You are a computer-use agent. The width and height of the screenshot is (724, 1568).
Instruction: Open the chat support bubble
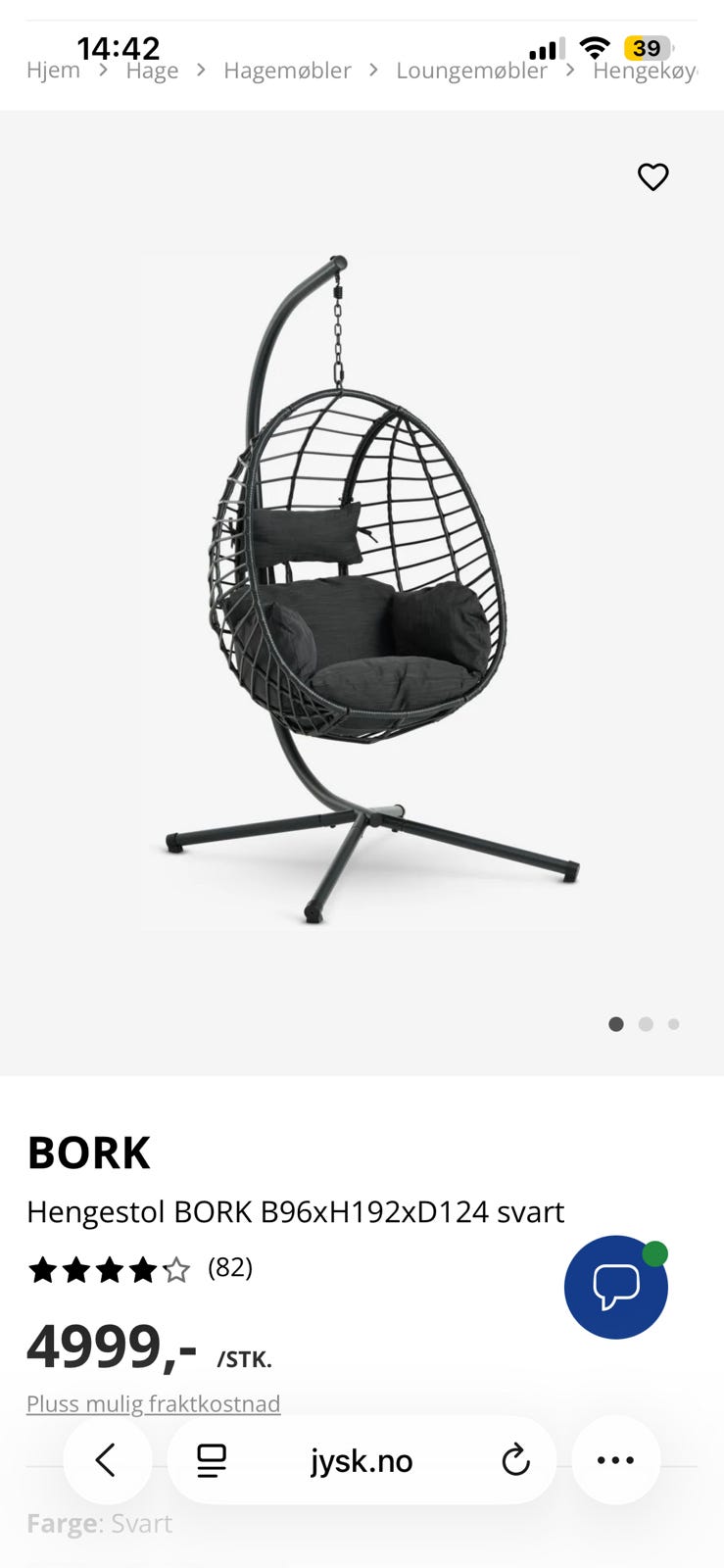(616, 1287)
